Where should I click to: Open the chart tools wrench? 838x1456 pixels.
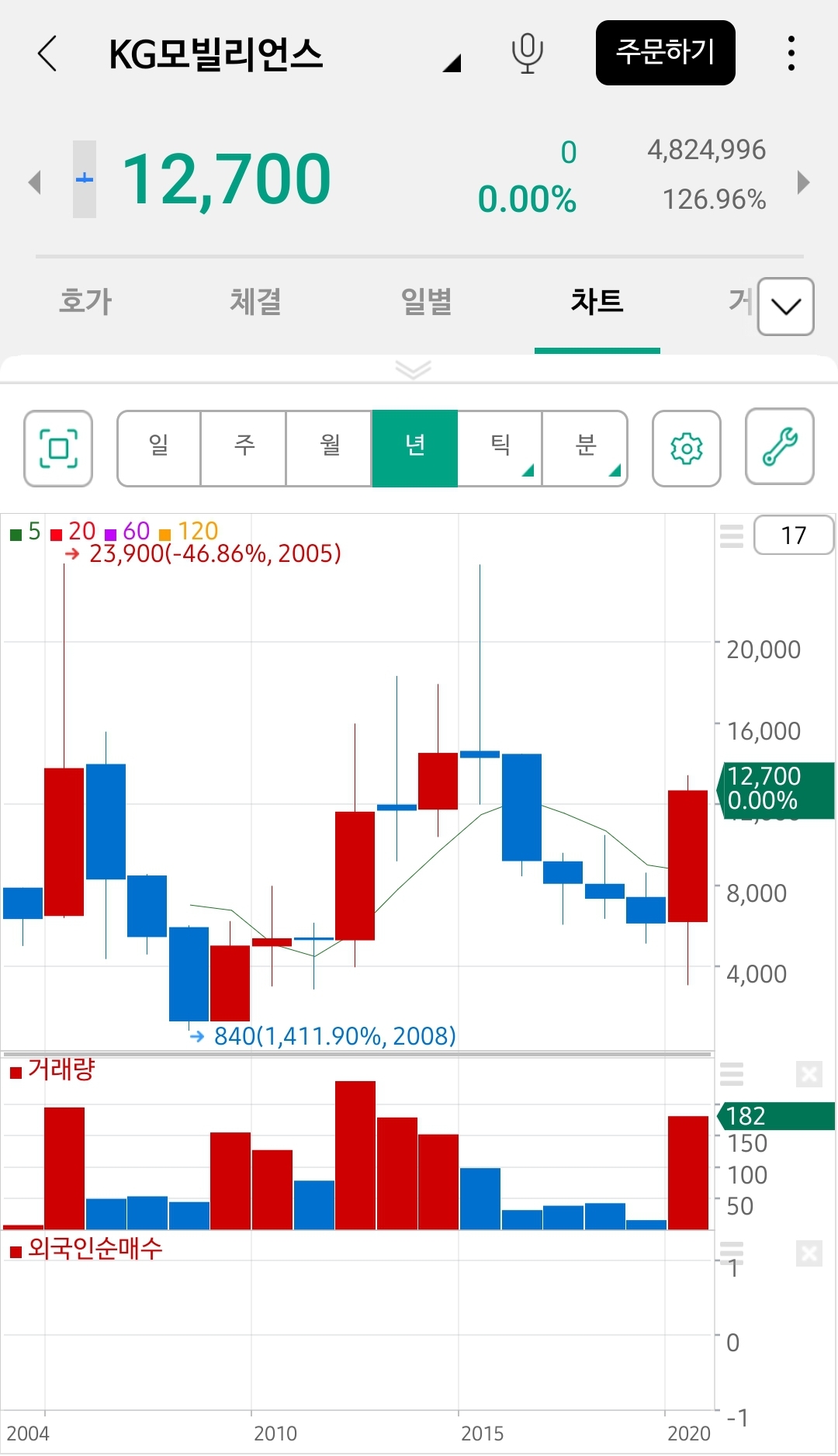point(779,447)
